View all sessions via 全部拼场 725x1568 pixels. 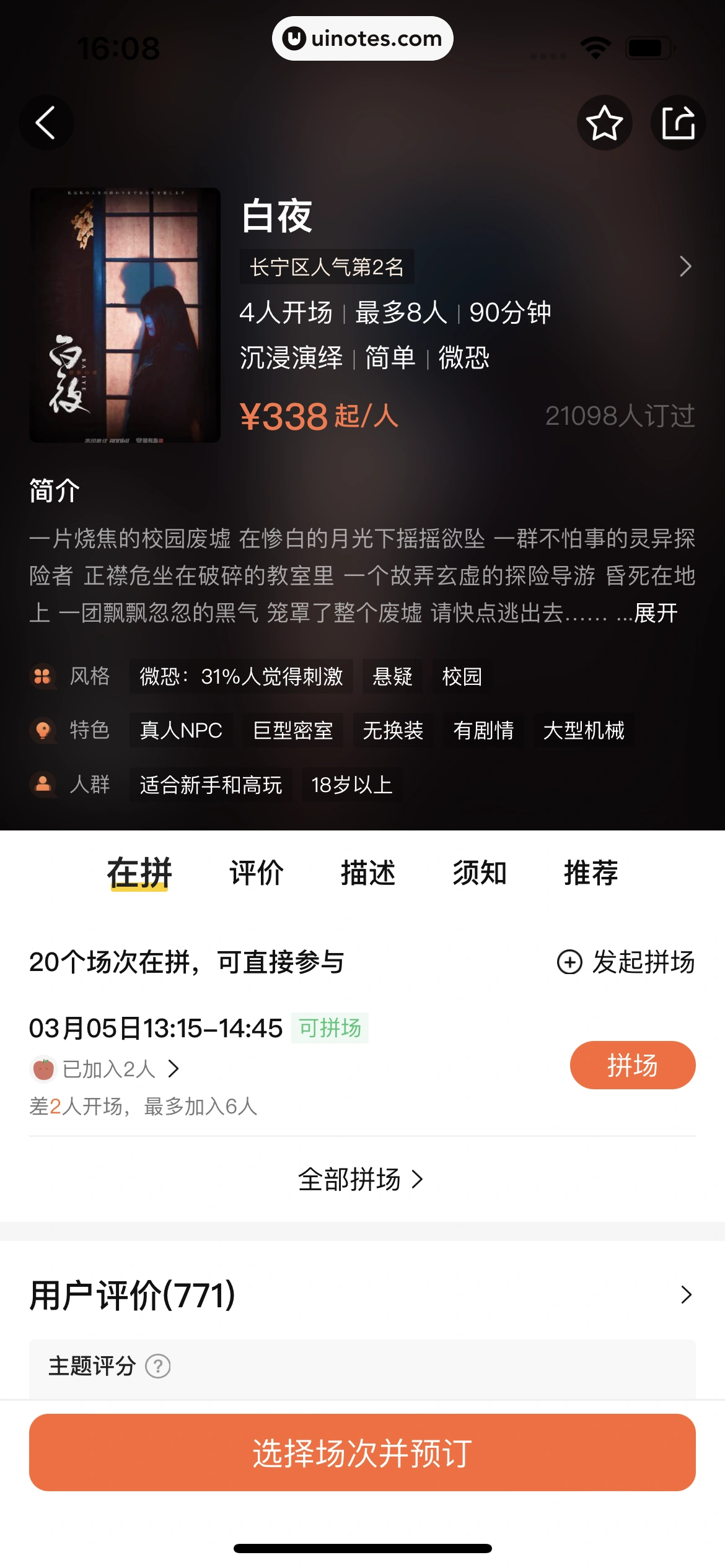click(x=361, y=1180)
